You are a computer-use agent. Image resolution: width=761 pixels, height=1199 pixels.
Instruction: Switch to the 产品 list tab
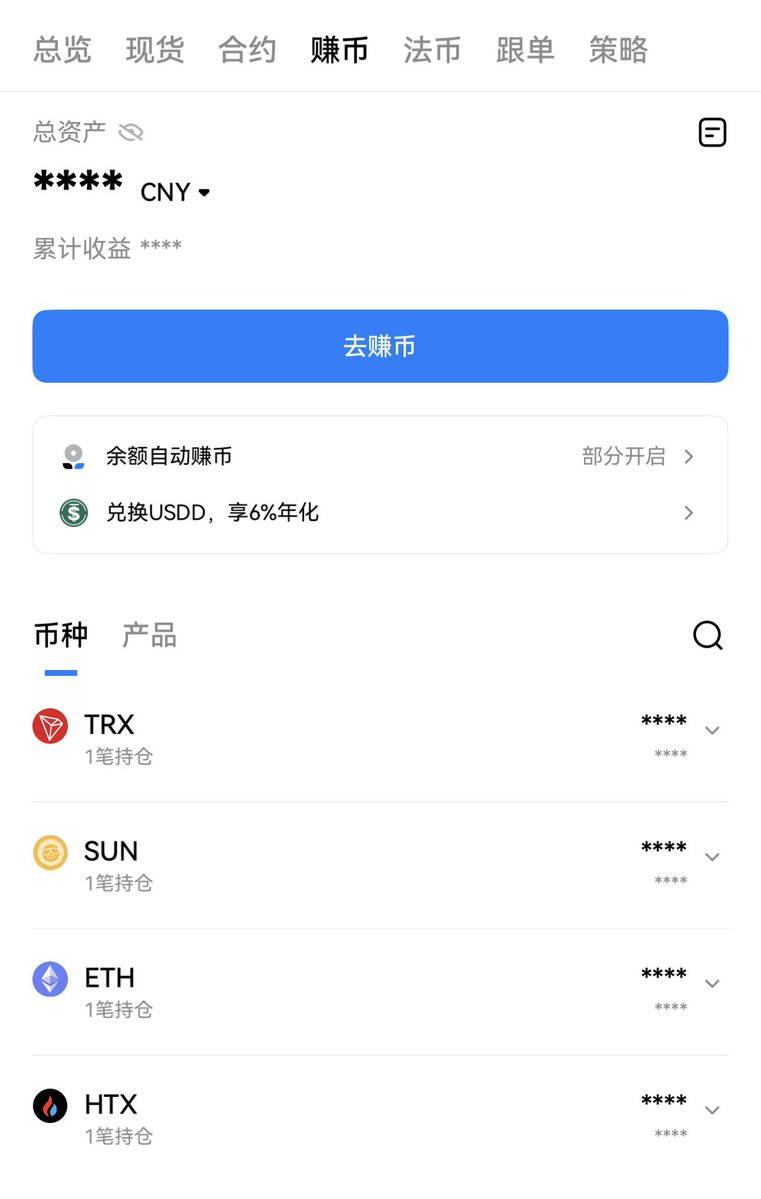click(x=149, y=635)
